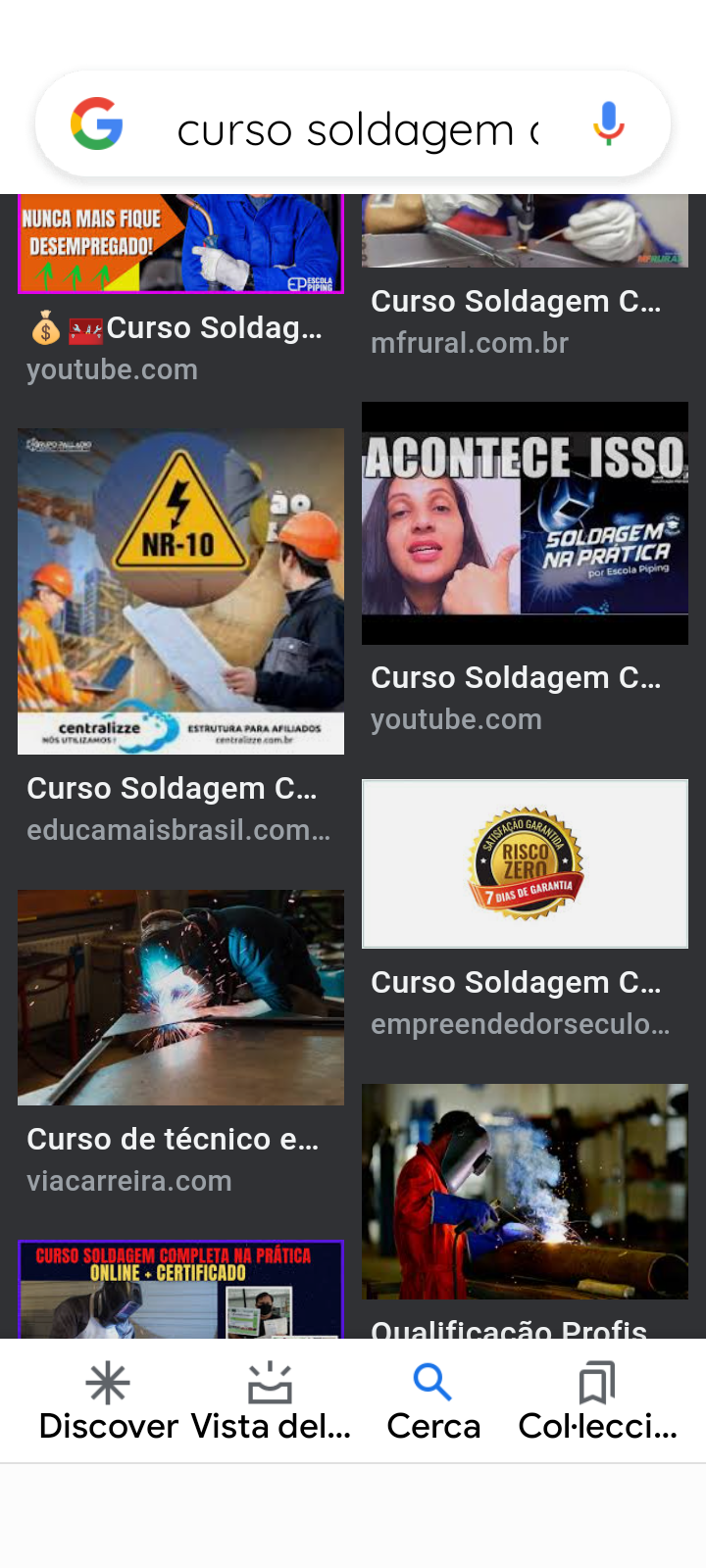Go to the 'Vista del...' tab
Screen dimensions: 706x1568
pos(270,1401)
